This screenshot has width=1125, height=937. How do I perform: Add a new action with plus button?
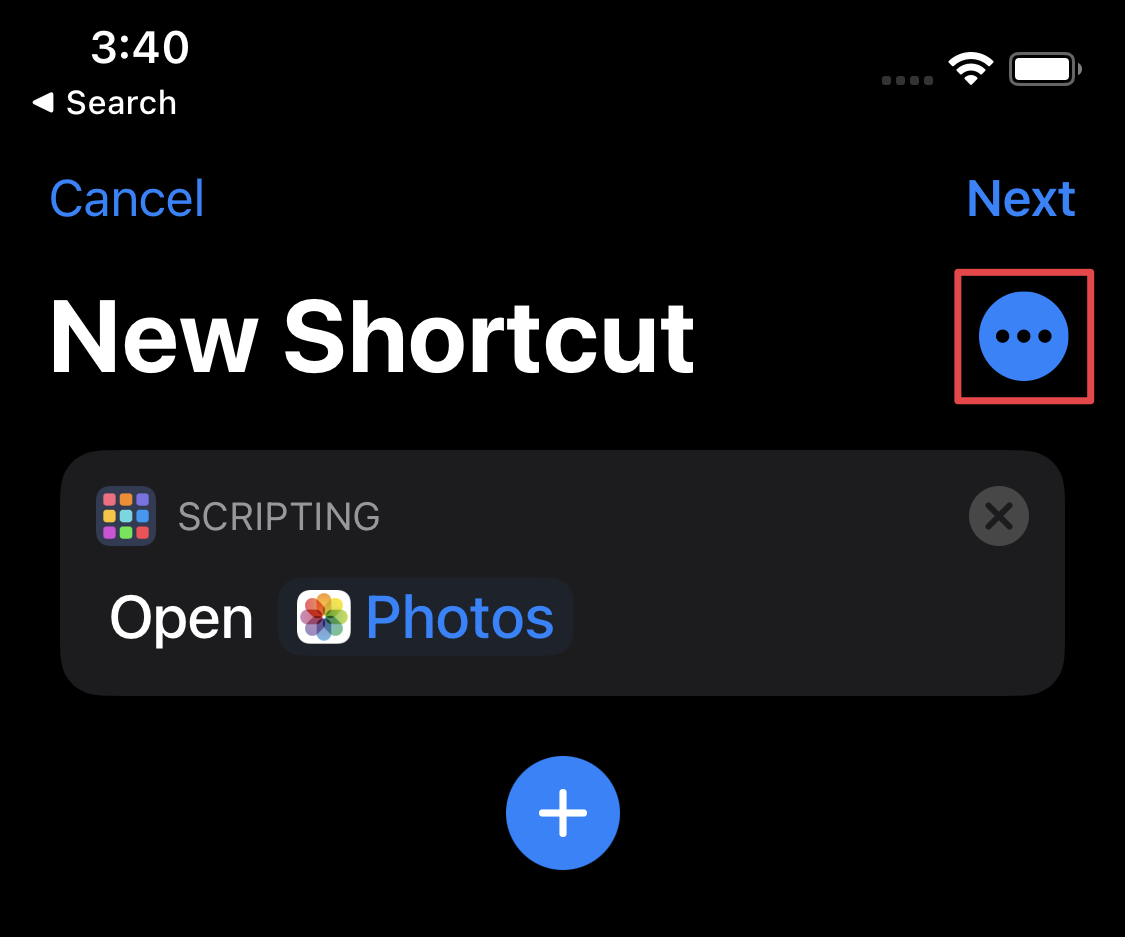click(x=563, y=813)
